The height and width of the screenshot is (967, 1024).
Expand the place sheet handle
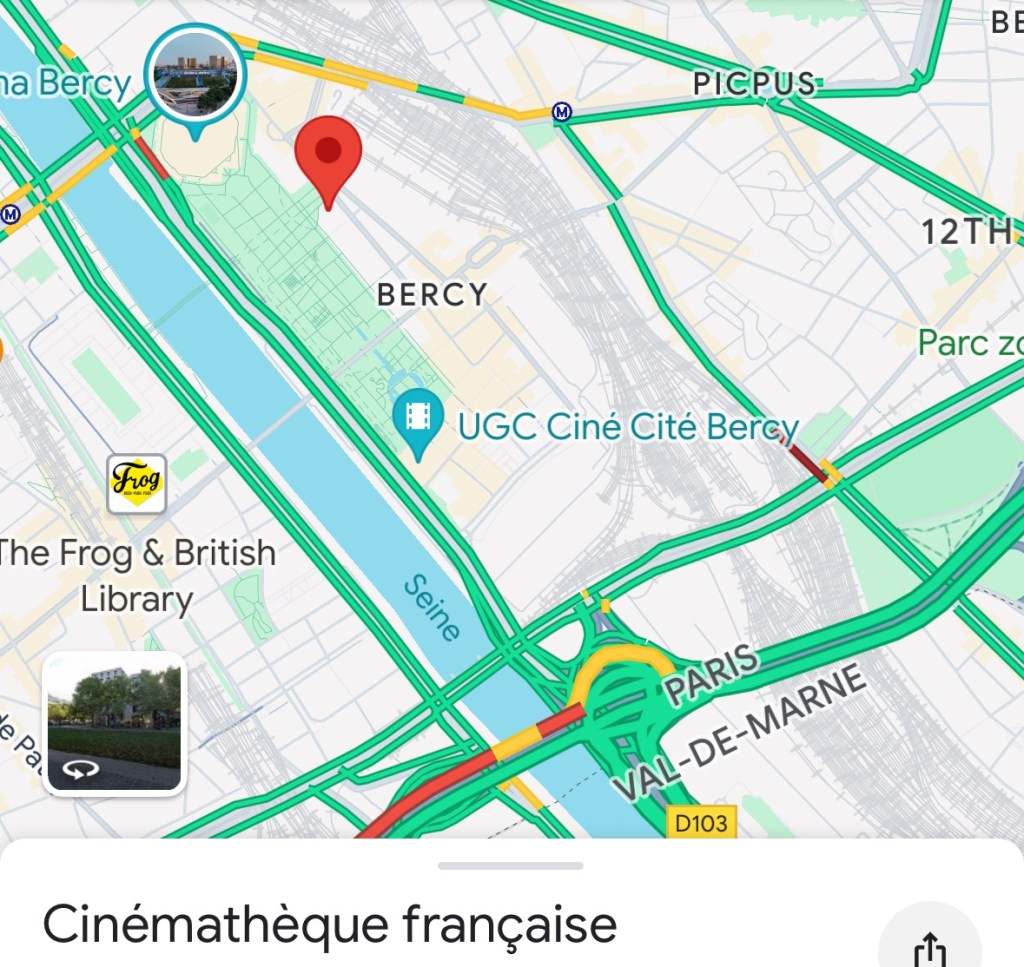click(510, 865)
